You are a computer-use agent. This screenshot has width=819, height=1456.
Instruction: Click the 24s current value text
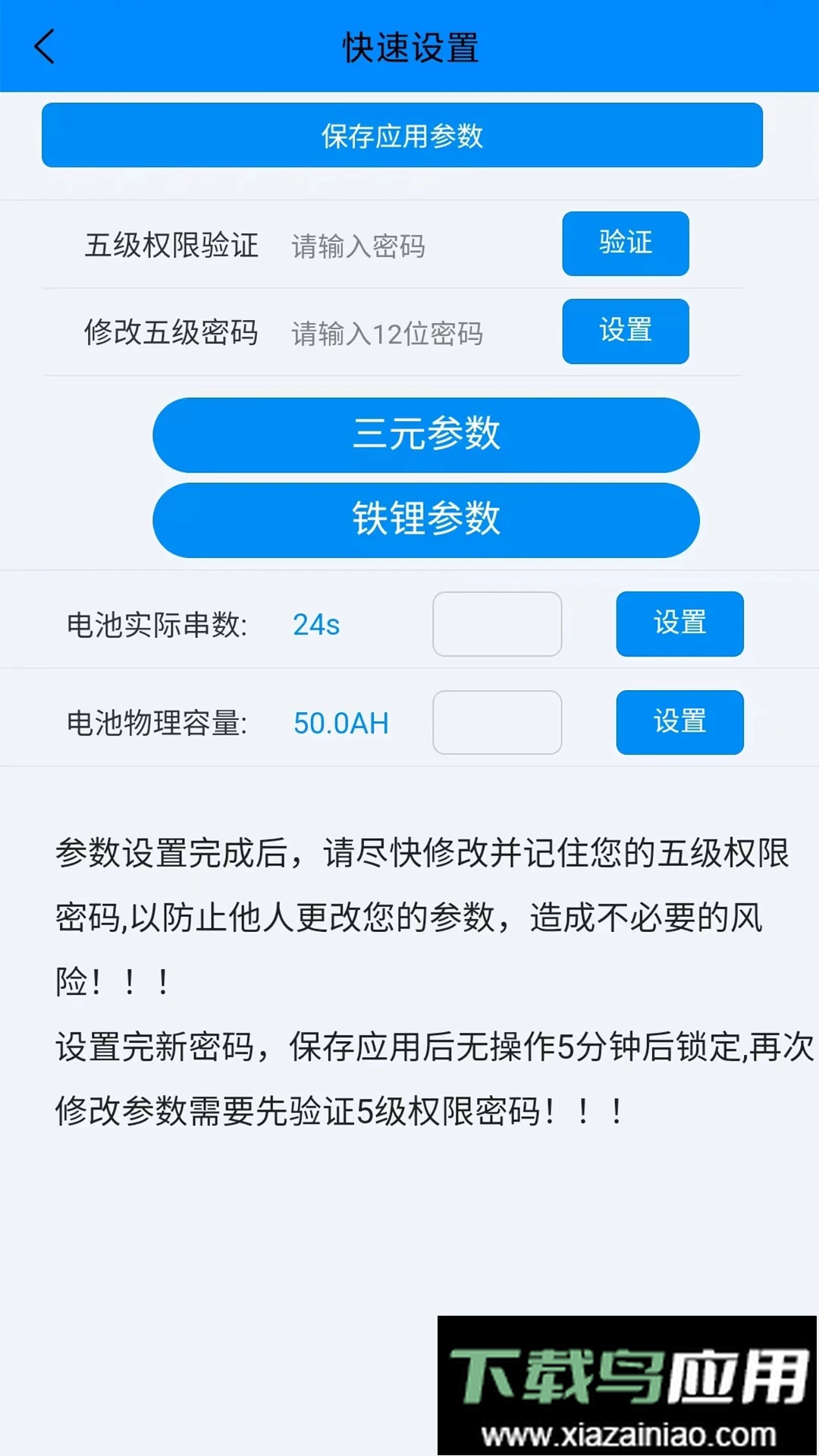coord(317,623)
